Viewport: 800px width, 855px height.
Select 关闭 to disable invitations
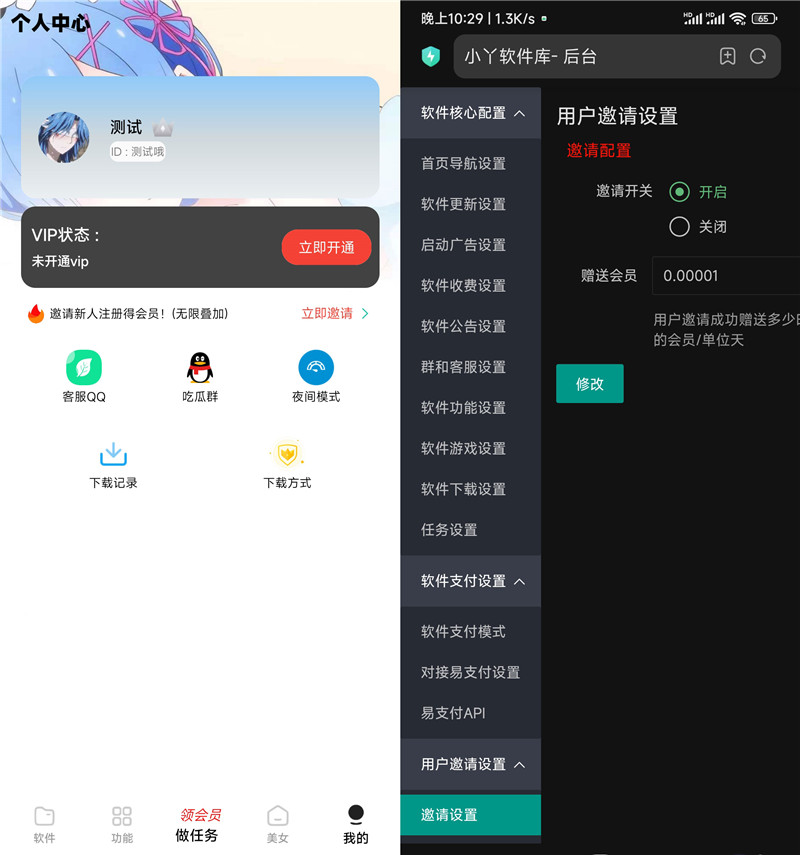click(681, 227)
